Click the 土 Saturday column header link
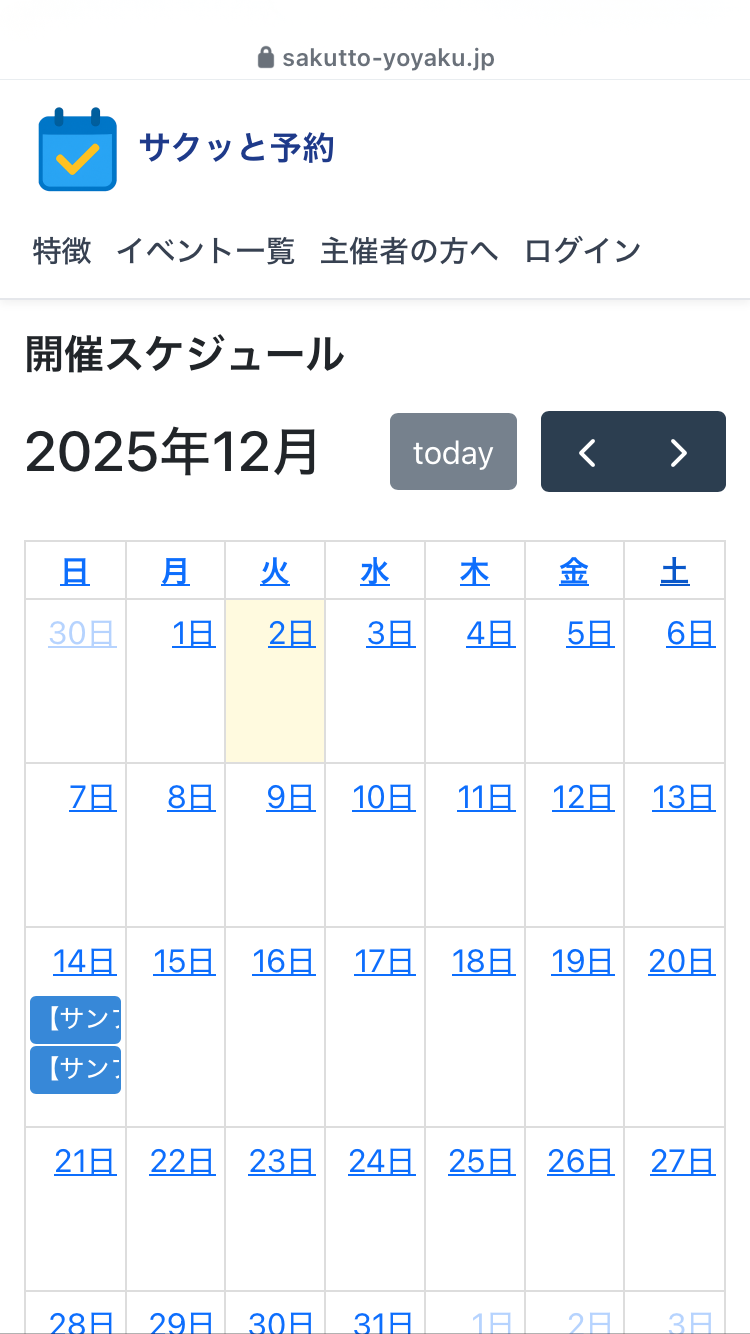Image resolution: width=750 pixels, height=1334 pixels. 674,570
